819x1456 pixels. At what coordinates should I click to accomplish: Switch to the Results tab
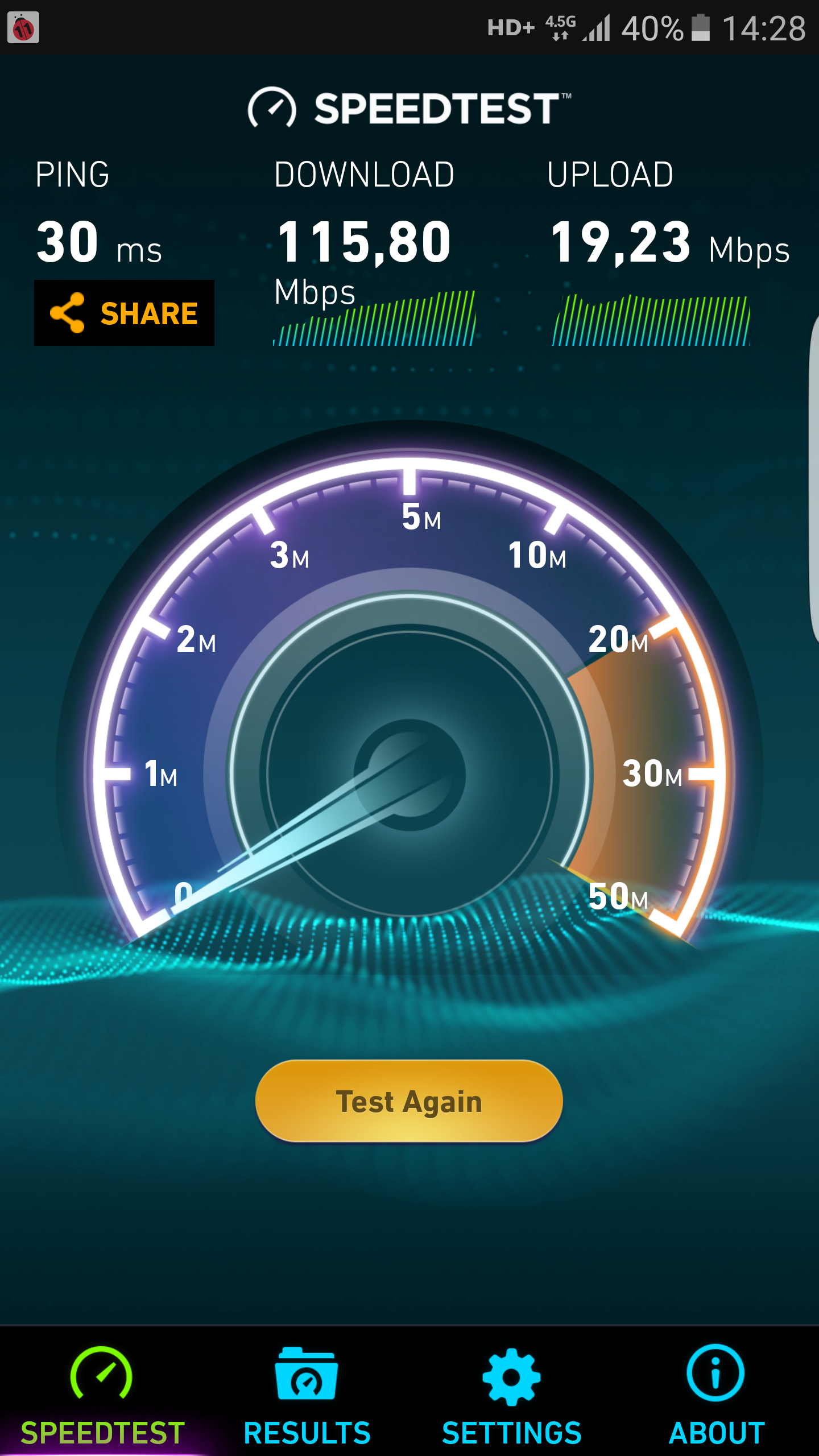pos(307,1393)
